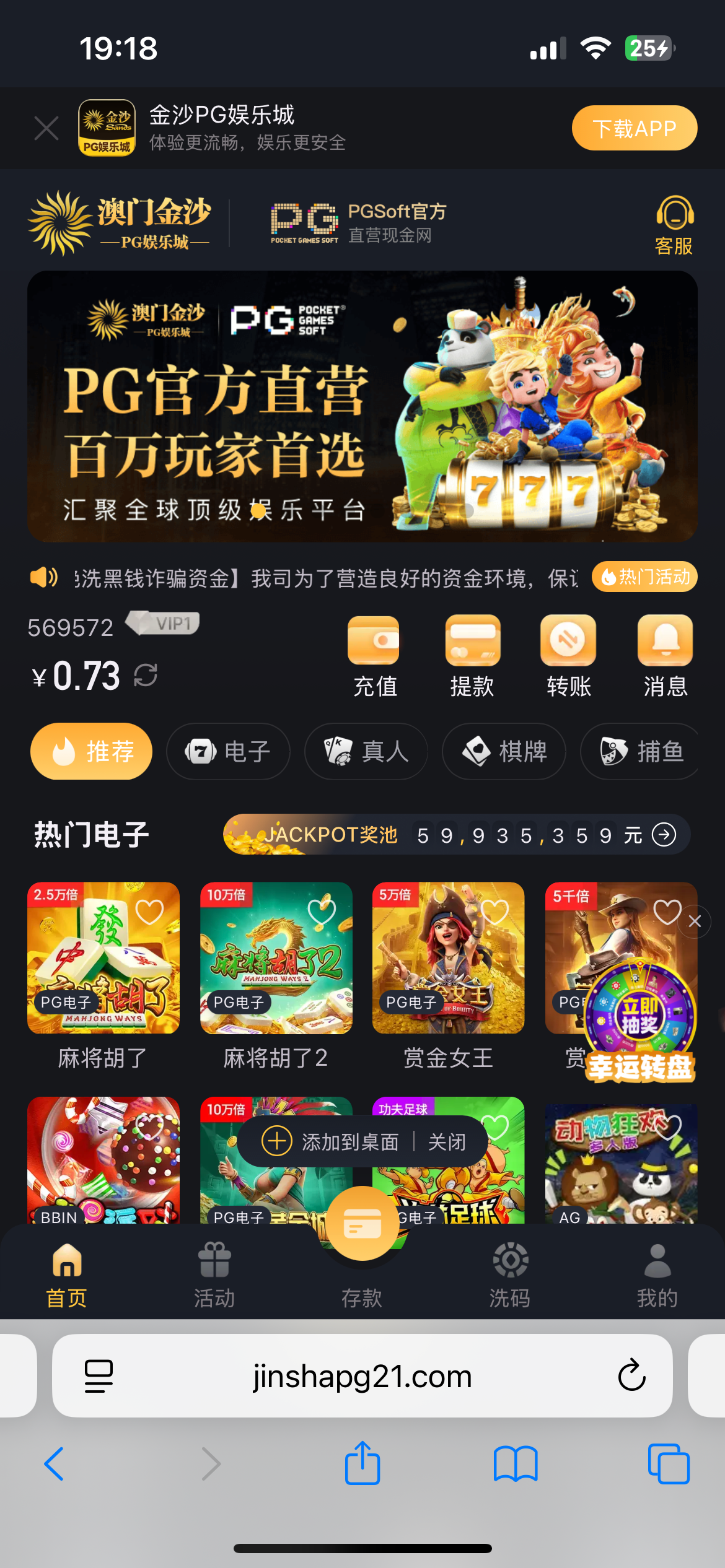Tap the 下载APP button
Image resolution: width=725 pixels, height=1568 pixels.
coord(634,128)
